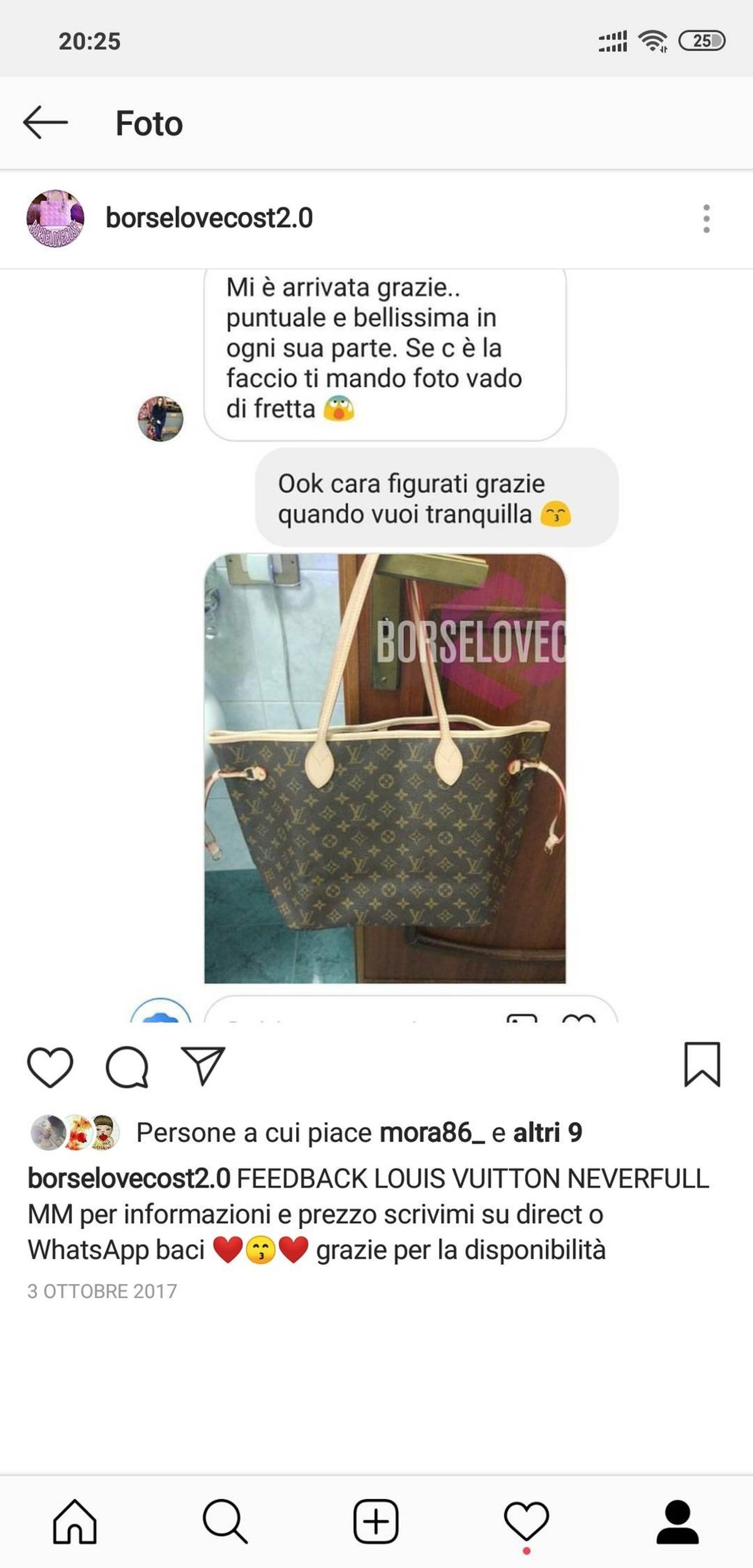Open the post overflow menu

coord(706,218)
